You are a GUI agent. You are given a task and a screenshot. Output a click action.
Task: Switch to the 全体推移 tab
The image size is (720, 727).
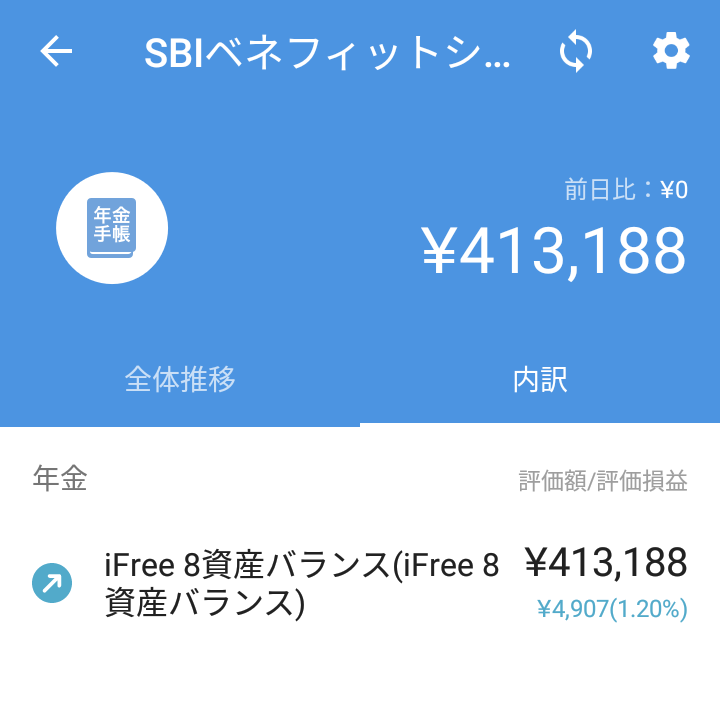[x=180, y=380]
